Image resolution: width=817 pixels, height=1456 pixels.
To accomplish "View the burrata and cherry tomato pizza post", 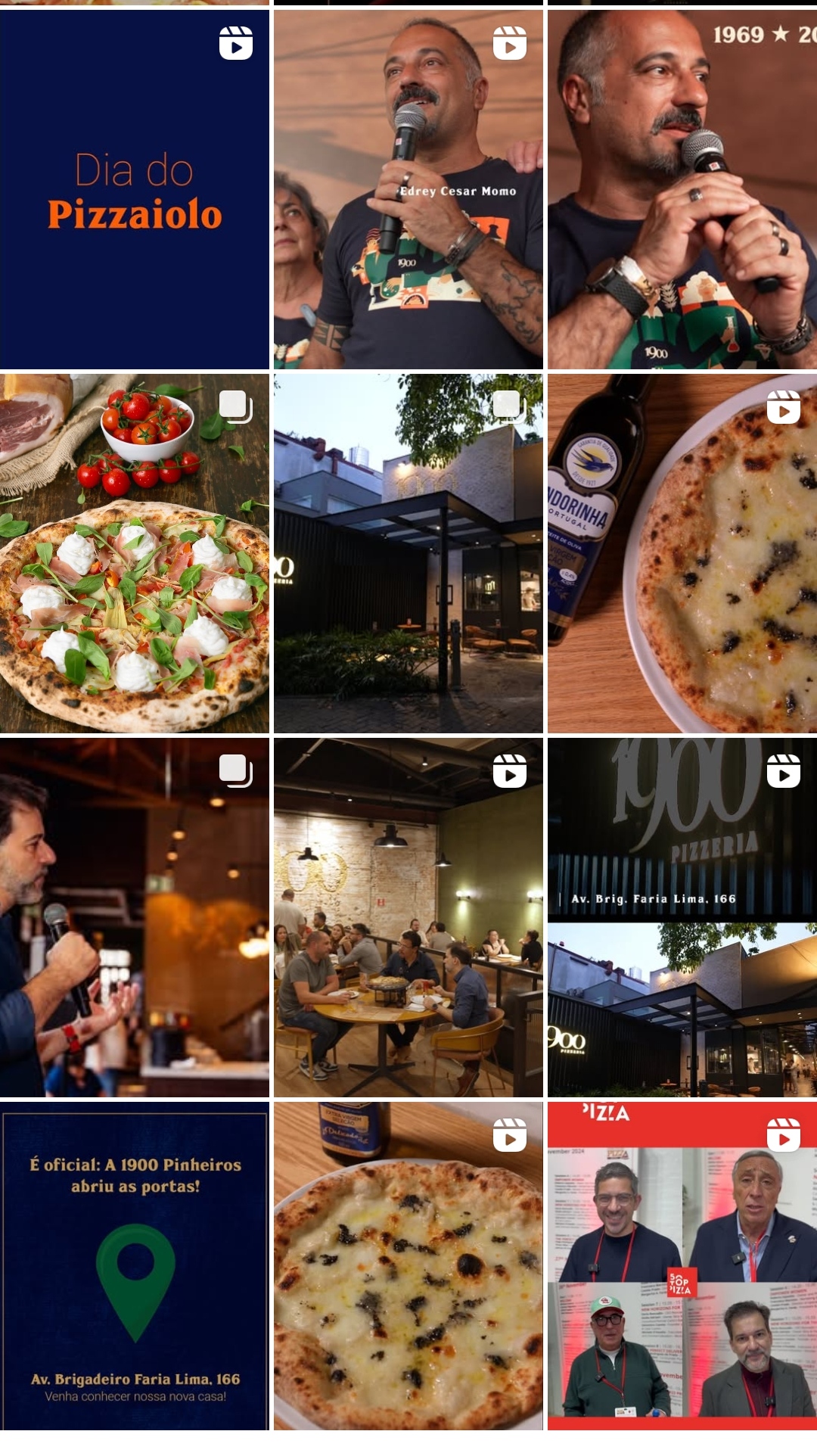I will [x=135, y=553].
